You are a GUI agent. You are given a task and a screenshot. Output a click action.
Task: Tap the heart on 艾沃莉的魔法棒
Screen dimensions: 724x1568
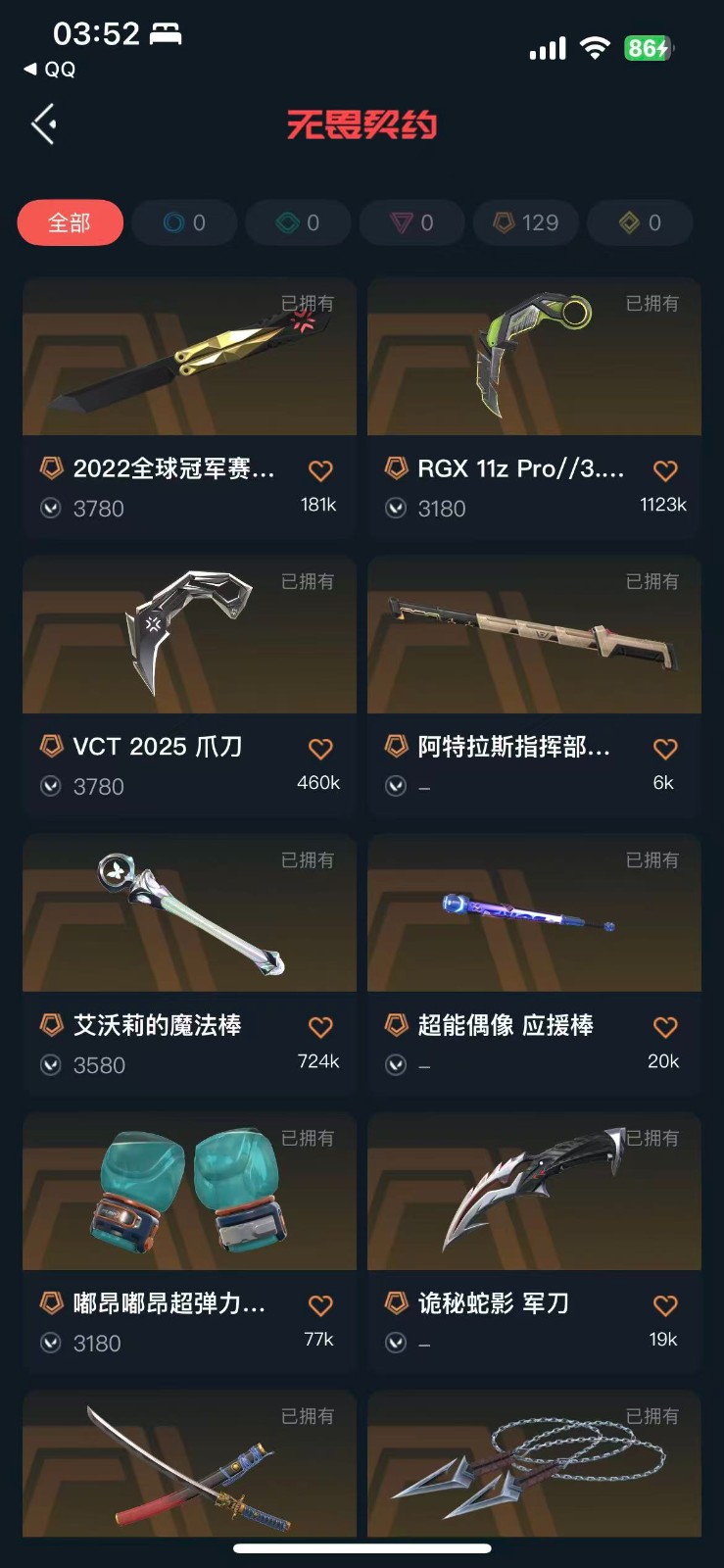coord(320,1027)
